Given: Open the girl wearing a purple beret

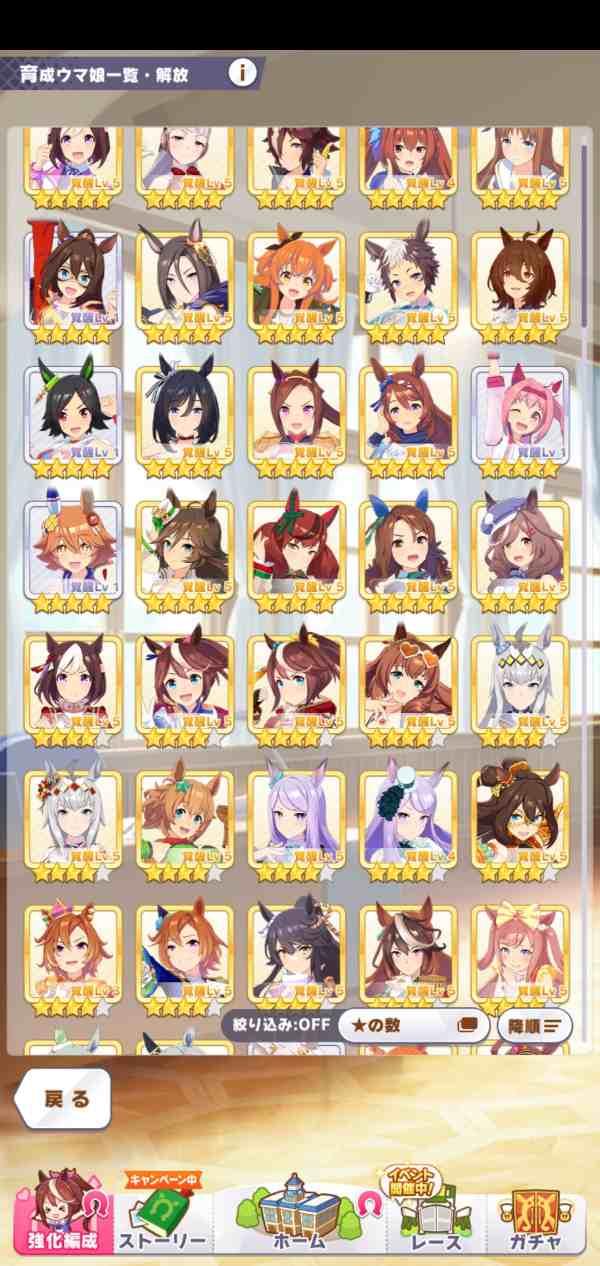Looking at the screenshot, I should point(519,549).
